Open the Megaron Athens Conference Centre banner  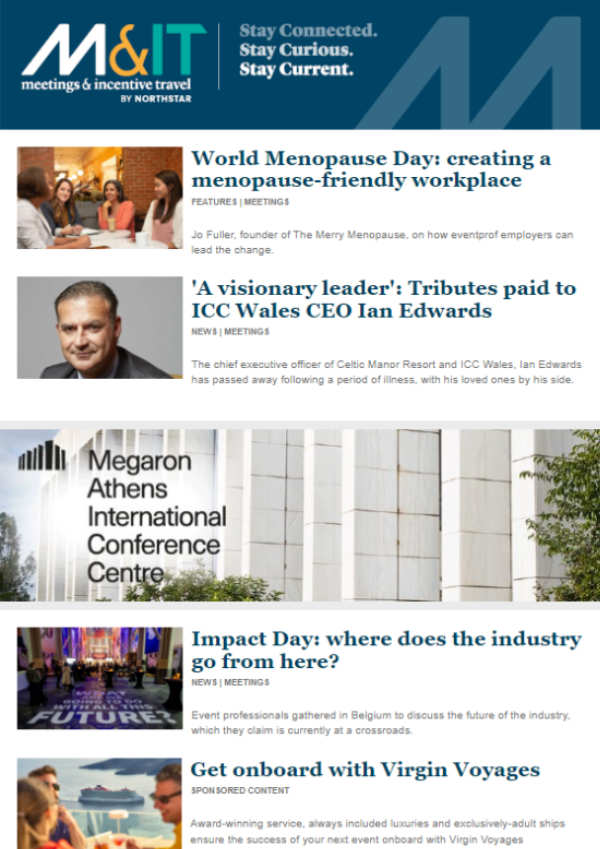pos(300,515)
